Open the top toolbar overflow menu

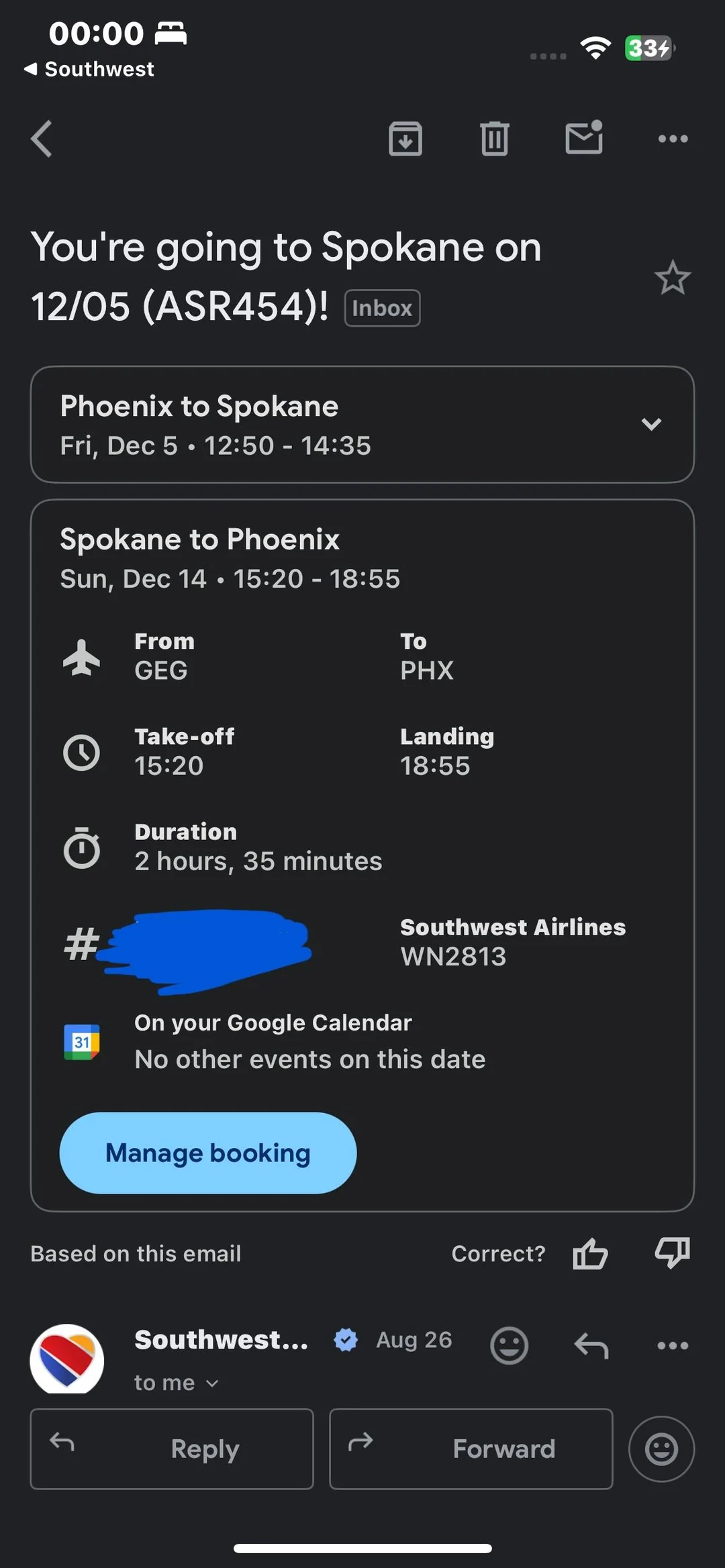[673, 139]
